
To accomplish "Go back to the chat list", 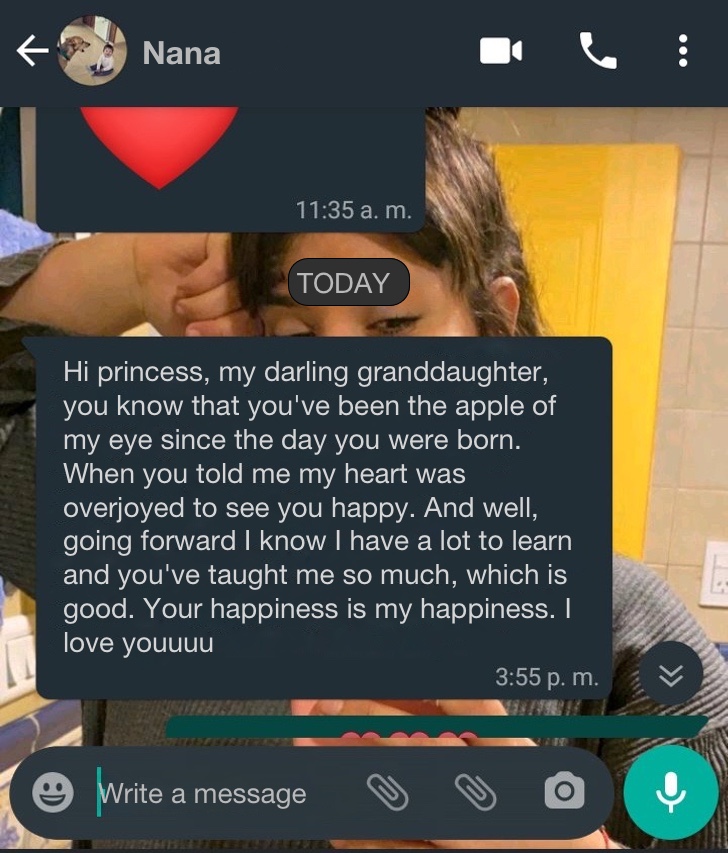I will pyautogui.click(x=31, y=52).
